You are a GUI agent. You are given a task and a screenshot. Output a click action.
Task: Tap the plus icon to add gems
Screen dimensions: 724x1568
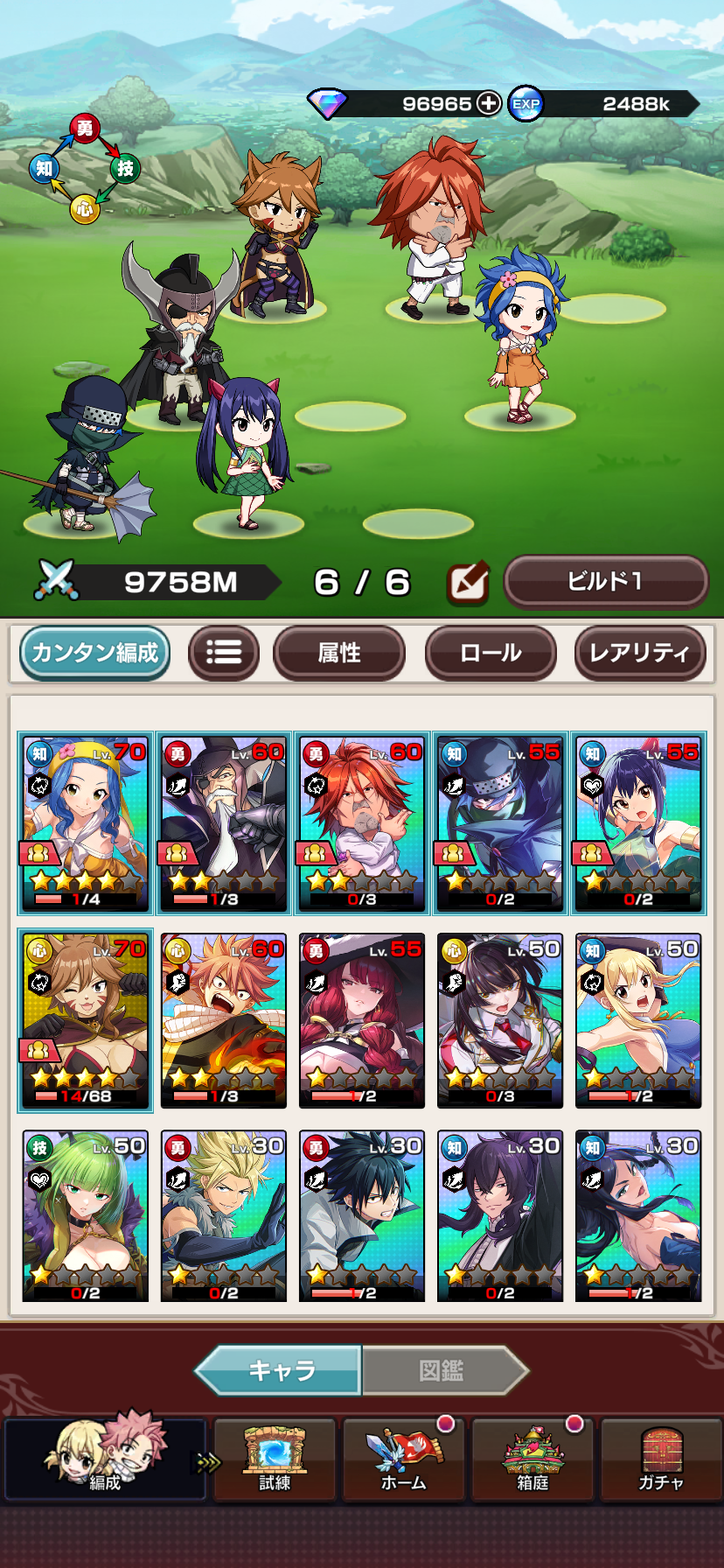tap(488, 103)
